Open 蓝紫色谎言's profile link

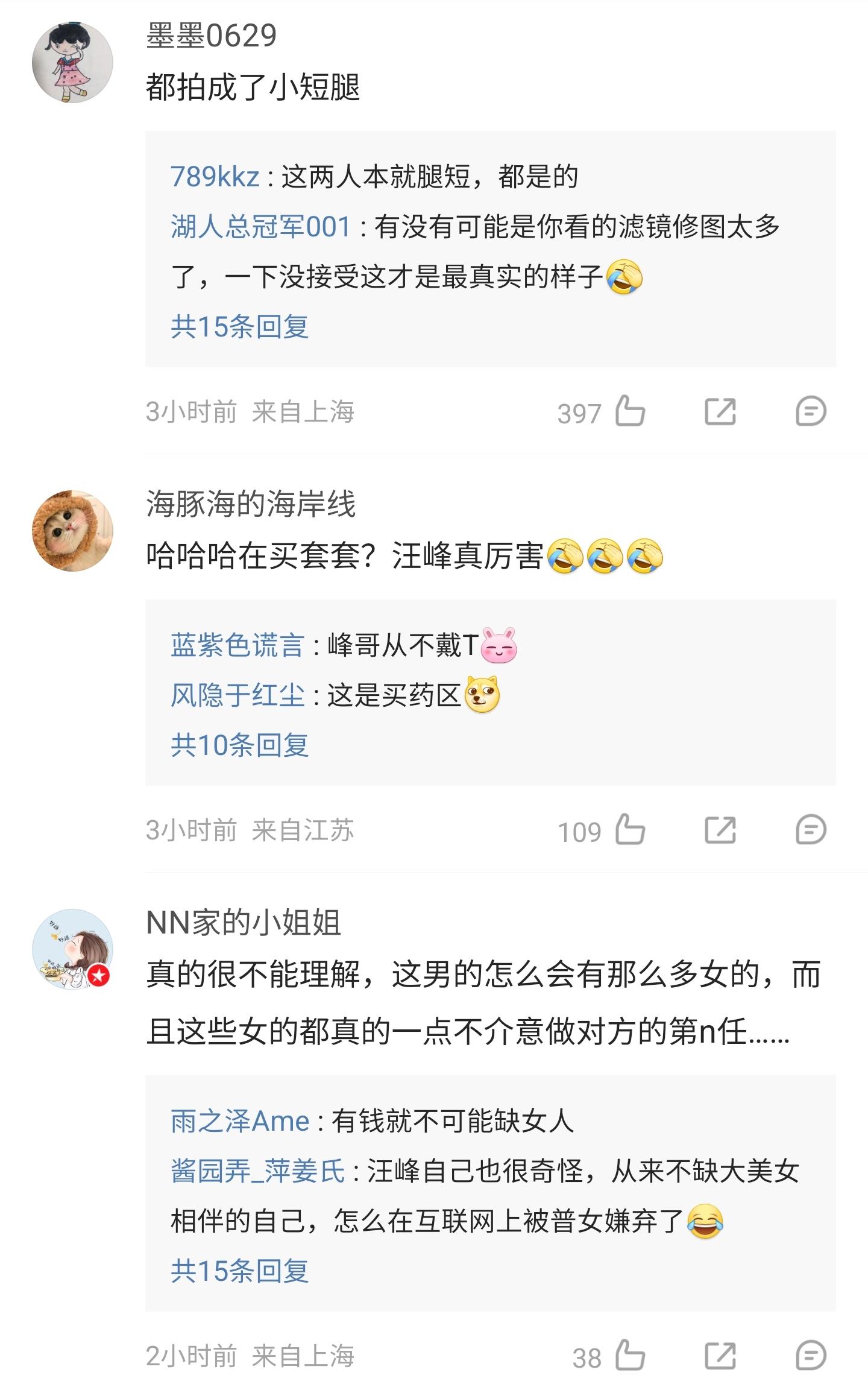click(237, 645)
